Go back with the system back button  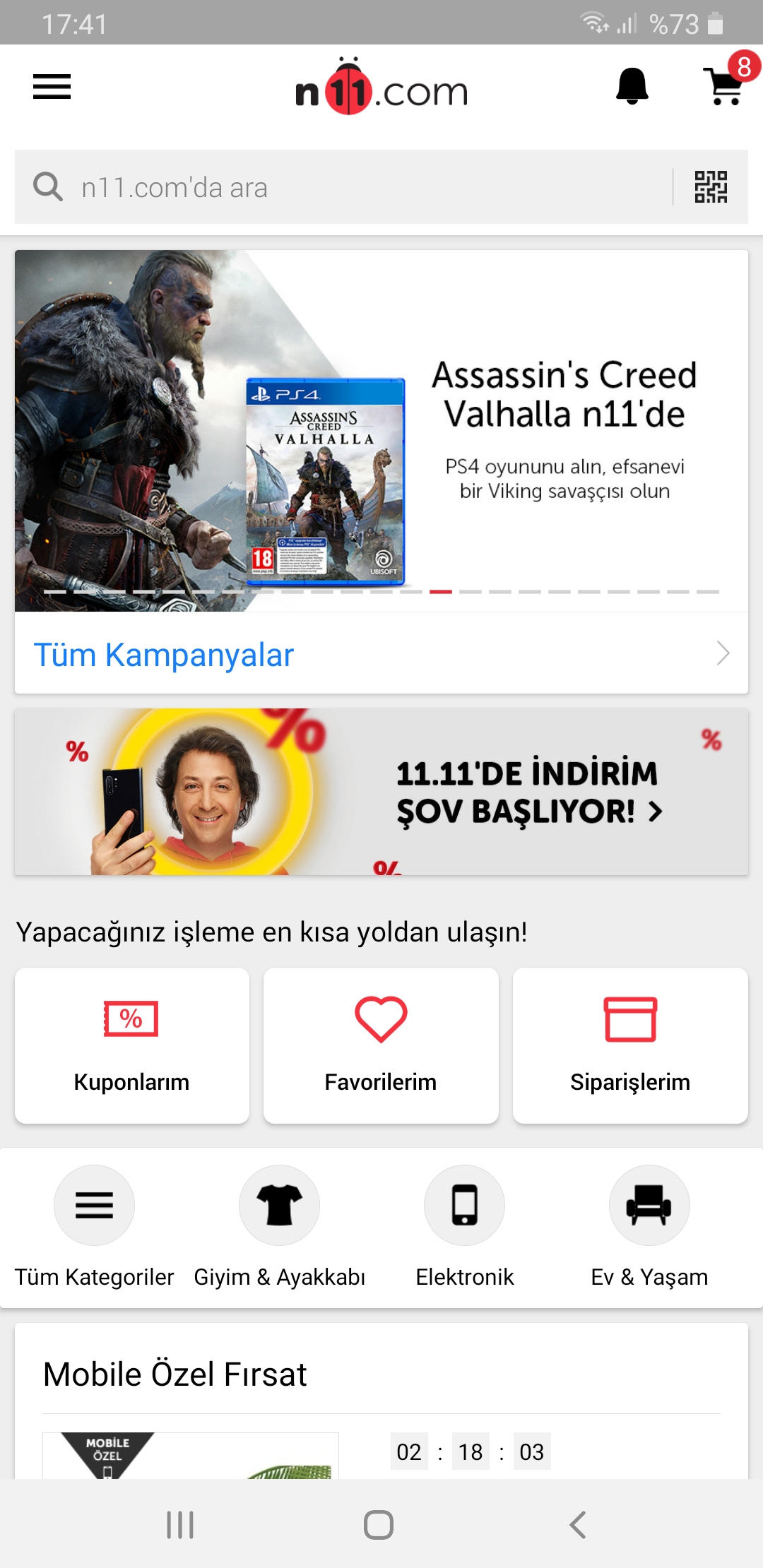[x=578, y=1524]
